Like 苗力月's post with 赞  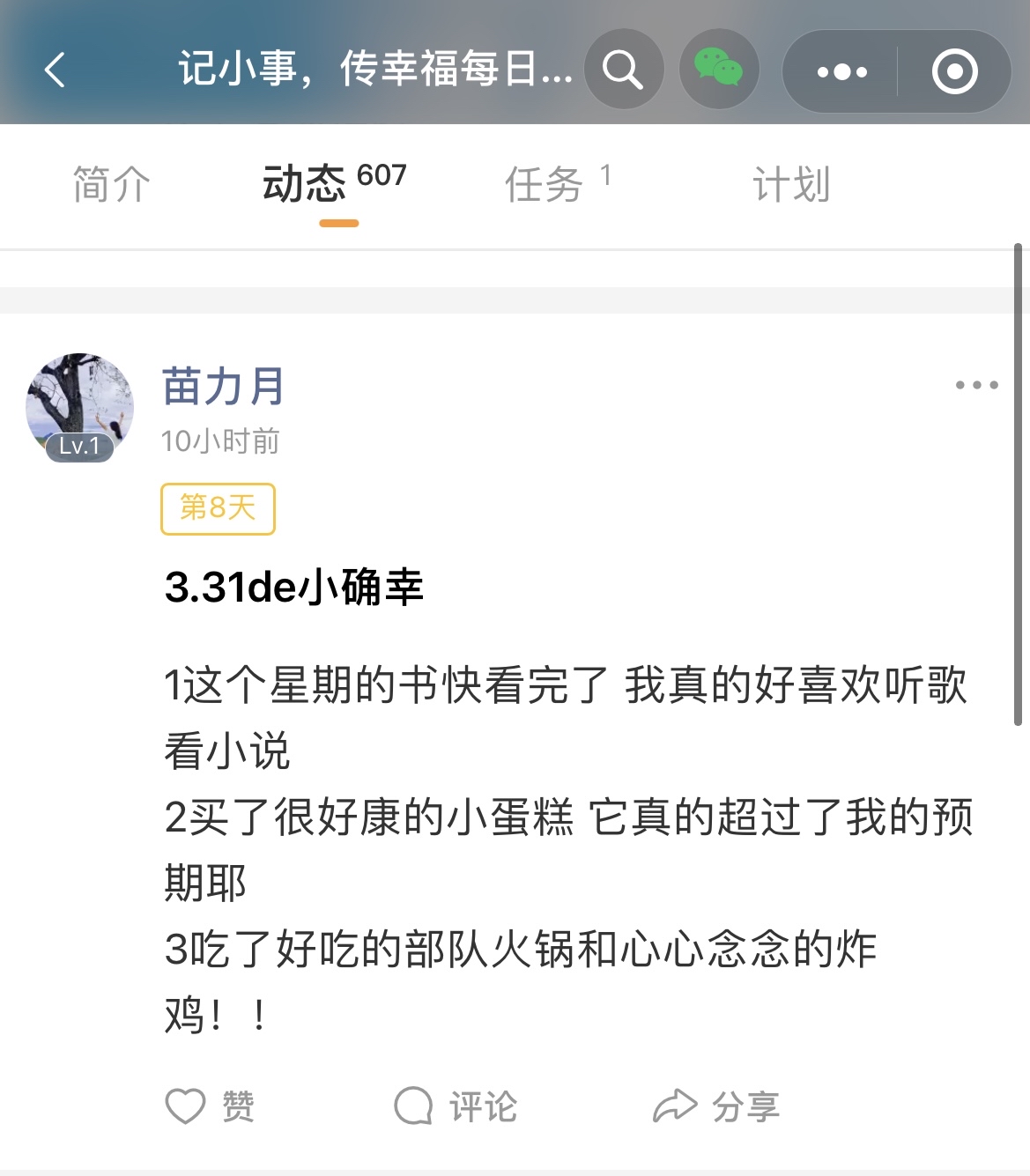click(210, 1106)
